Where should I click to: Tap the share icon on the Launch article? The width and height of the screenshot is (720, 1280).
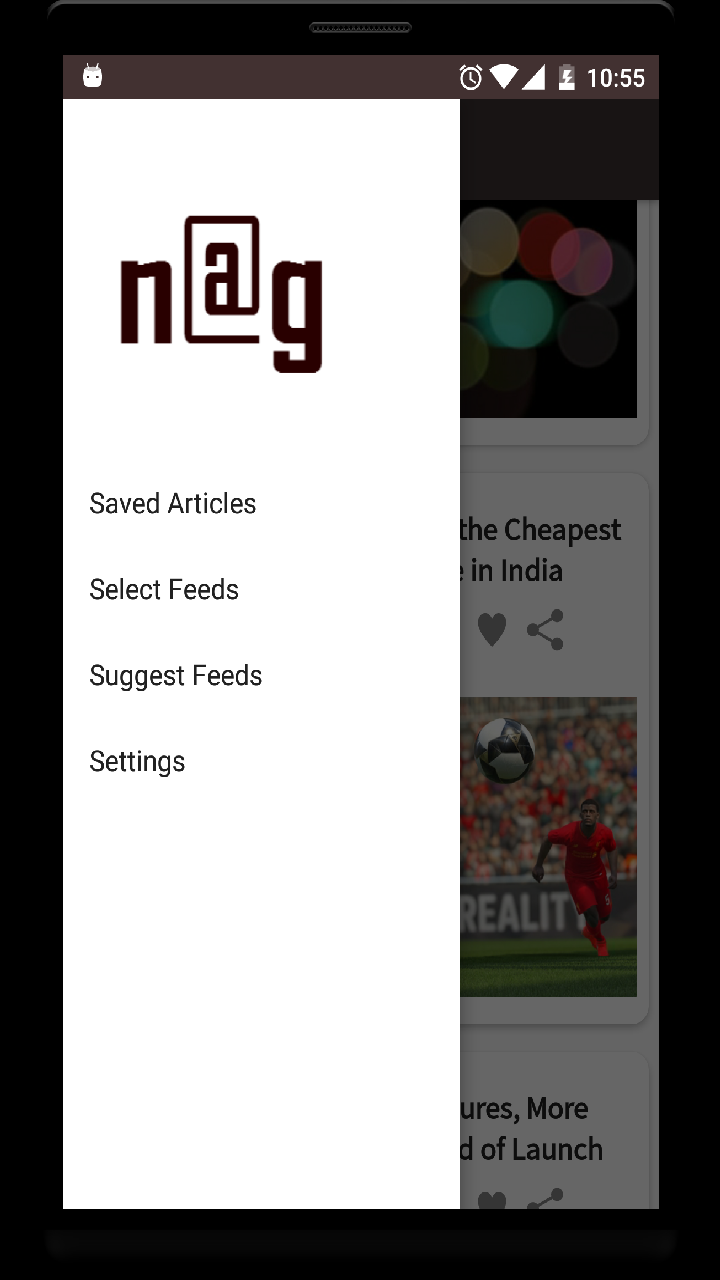pyautogui.click(x=545, y=1198)
